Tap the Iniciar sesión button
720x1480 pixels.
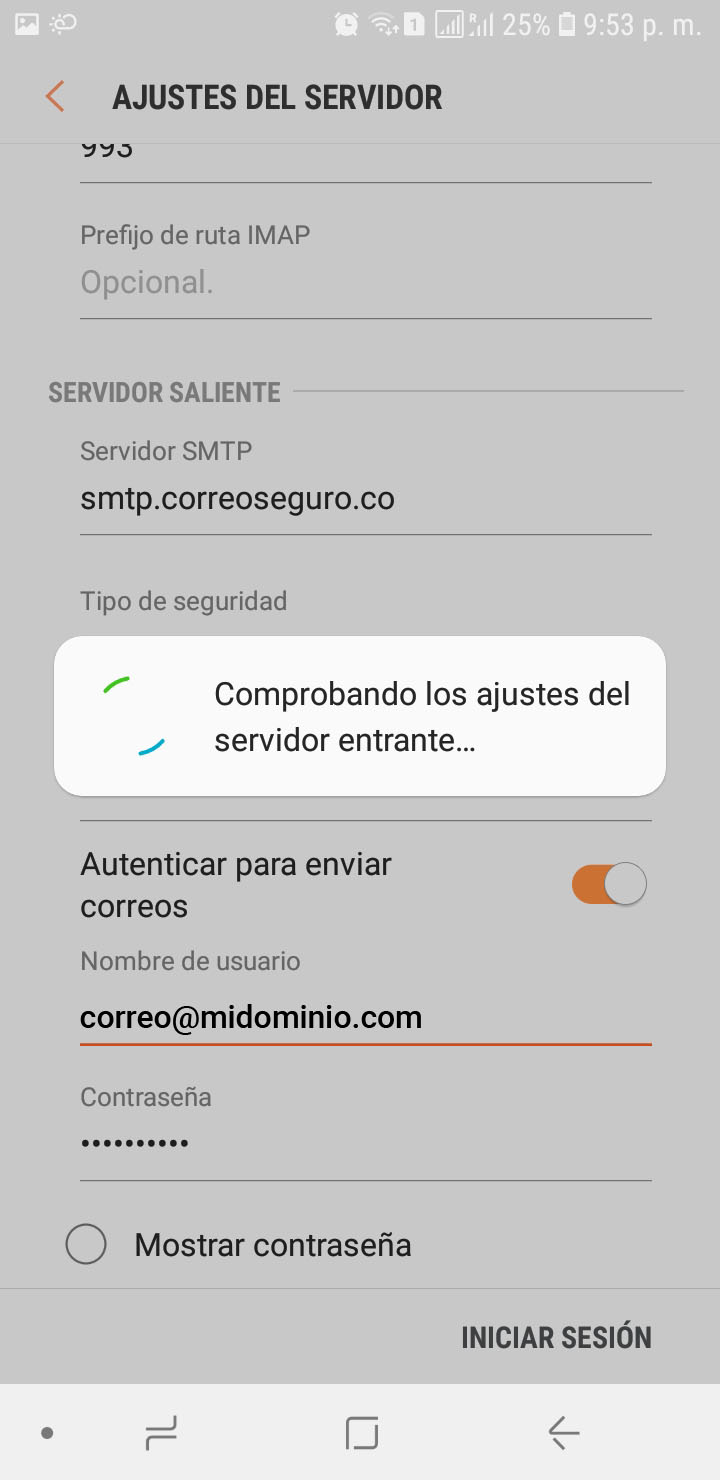[556, 1337]
